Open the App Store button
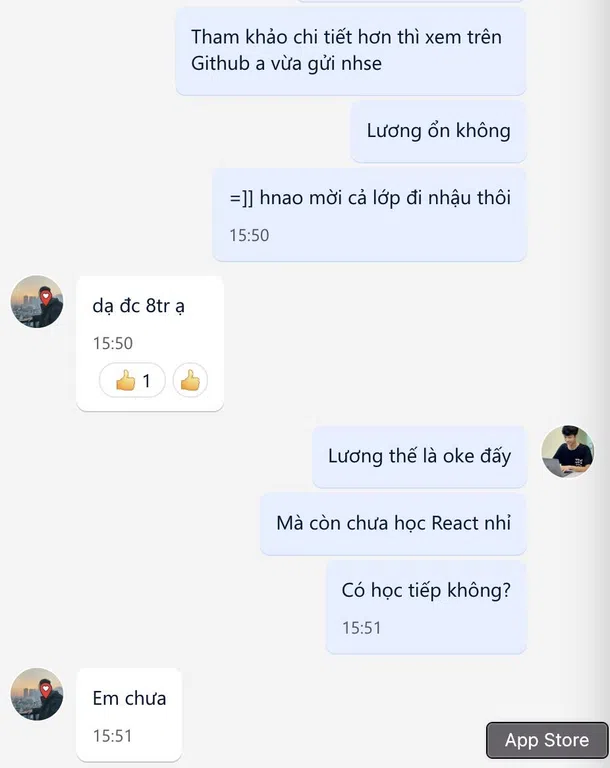This screenshot has height=768, width=610. coord(546,740)
